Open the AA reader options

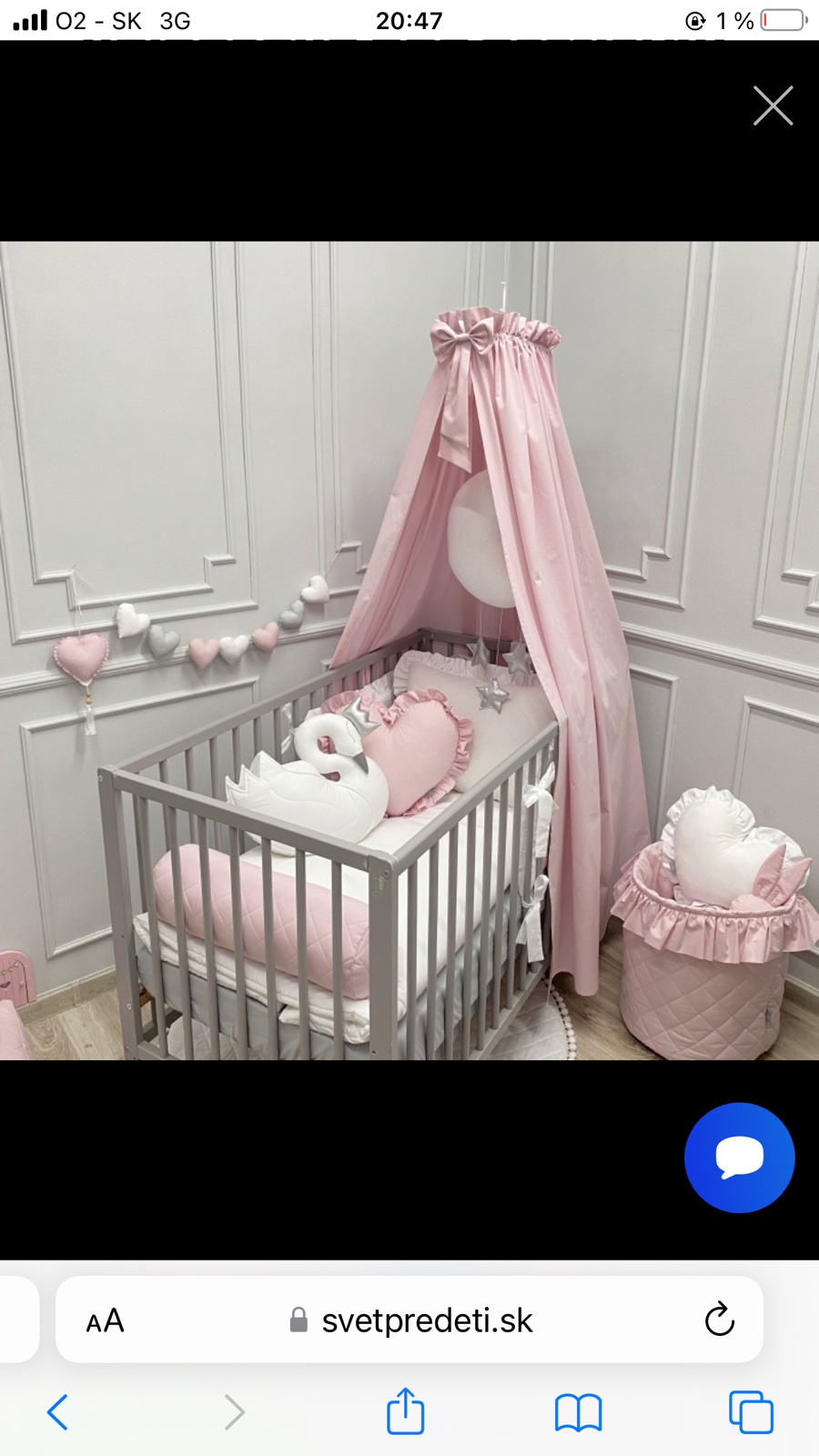105,1320
